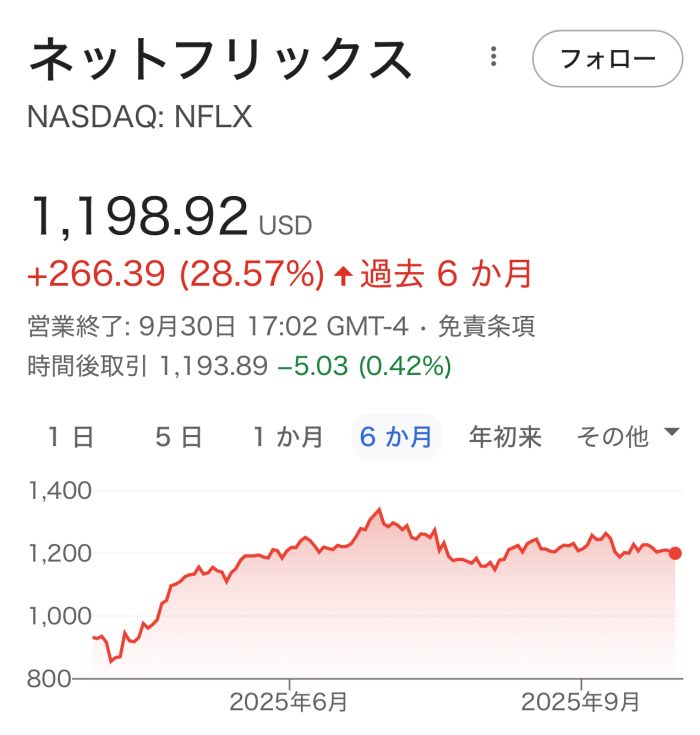Viewport: 700px width, 735px height.
Task: Show the 年初来 year-to-date chart
Action: pyautogui.click(x=505, y=437)
